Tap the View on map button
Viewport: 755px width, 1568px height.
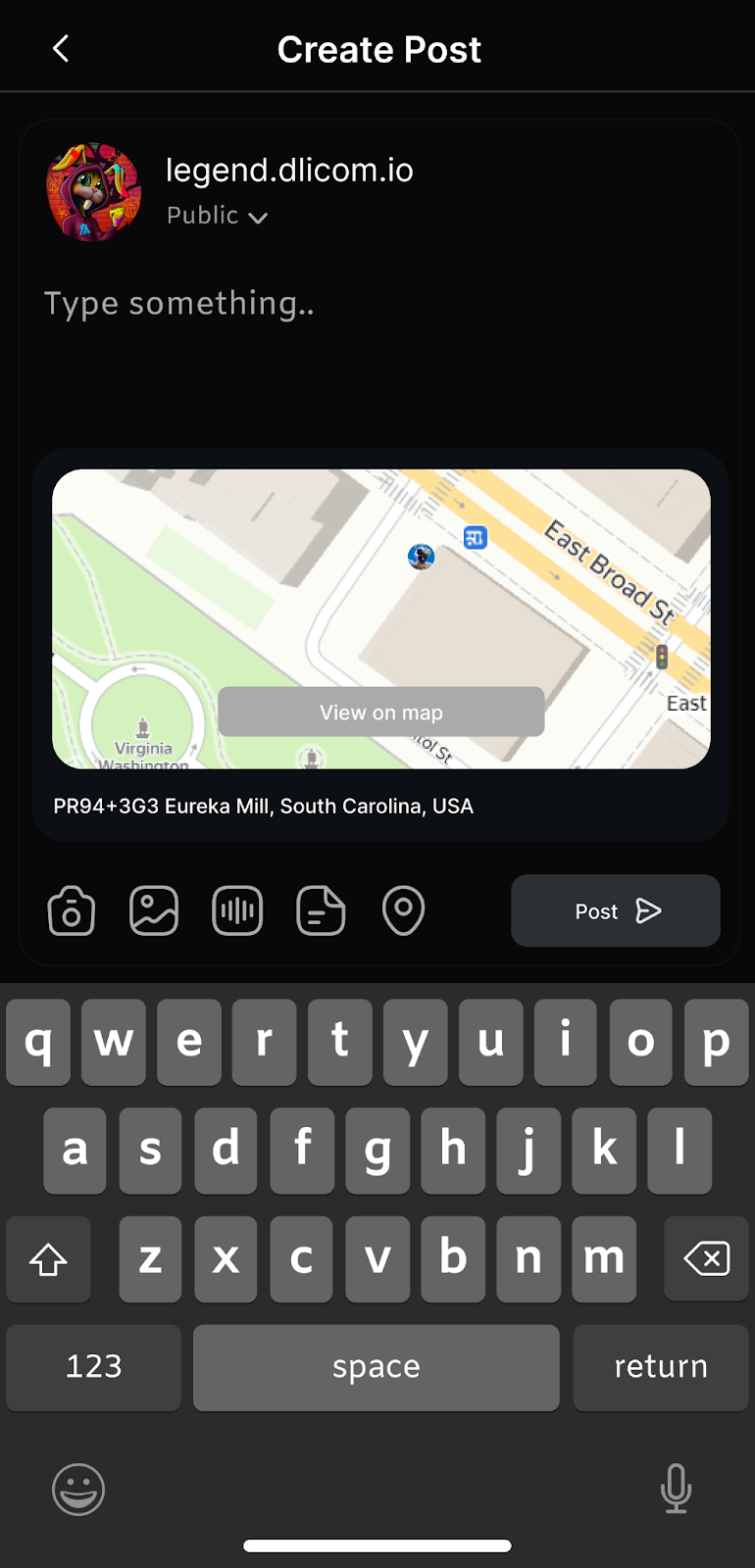coord(380,712)
